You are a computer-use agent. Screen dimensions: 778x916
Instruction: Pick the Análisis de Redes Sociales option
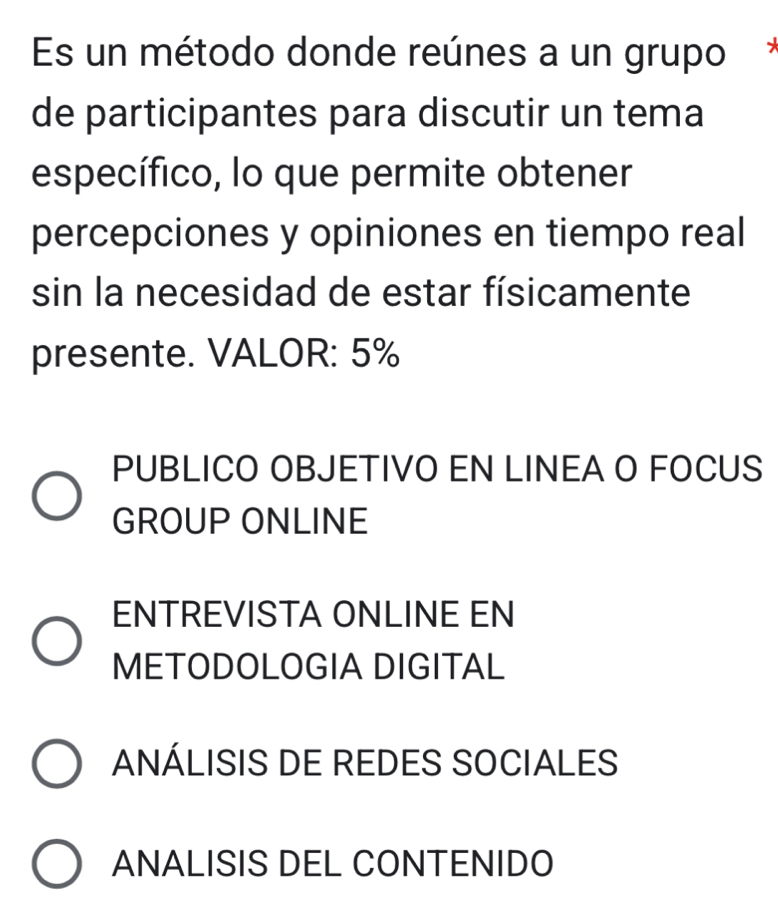(x=57, y=765)
